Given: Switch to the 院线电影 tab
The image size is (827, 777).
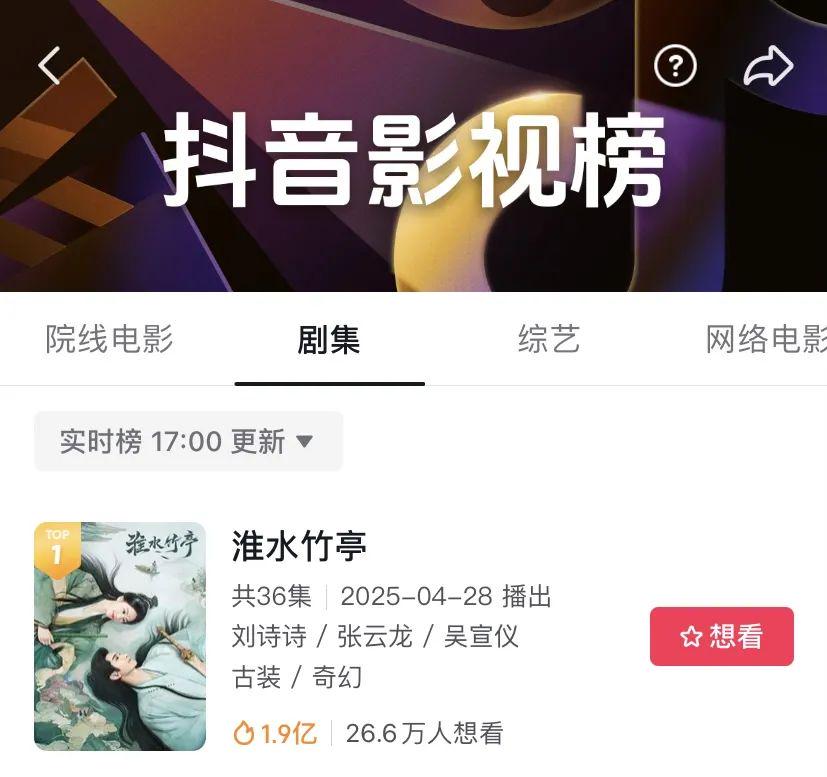Looking at the screenshot, I should pos(109,340).
